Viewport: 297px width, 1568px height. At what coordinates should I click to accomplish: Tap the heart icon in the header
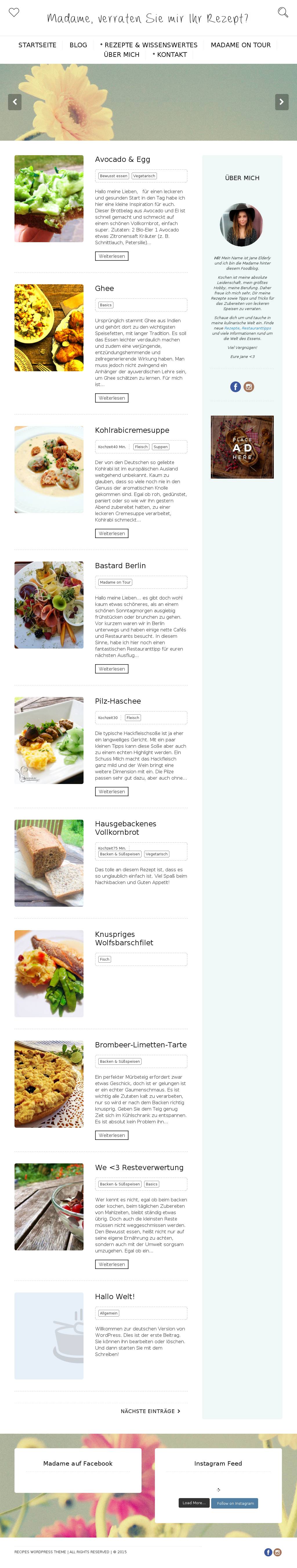[14, 12]
